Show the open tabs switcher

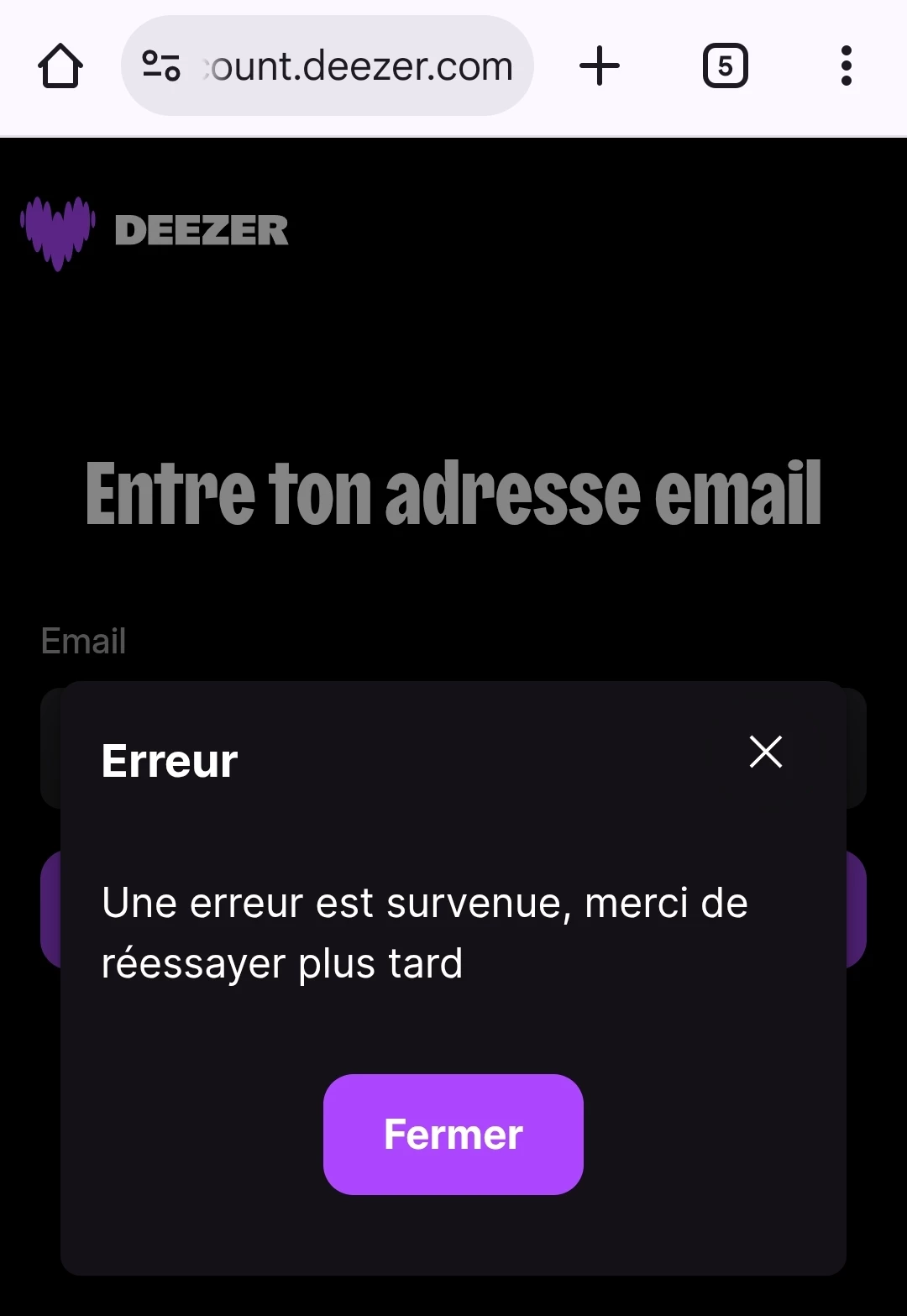pyautogui.click(x=725, y=66)
